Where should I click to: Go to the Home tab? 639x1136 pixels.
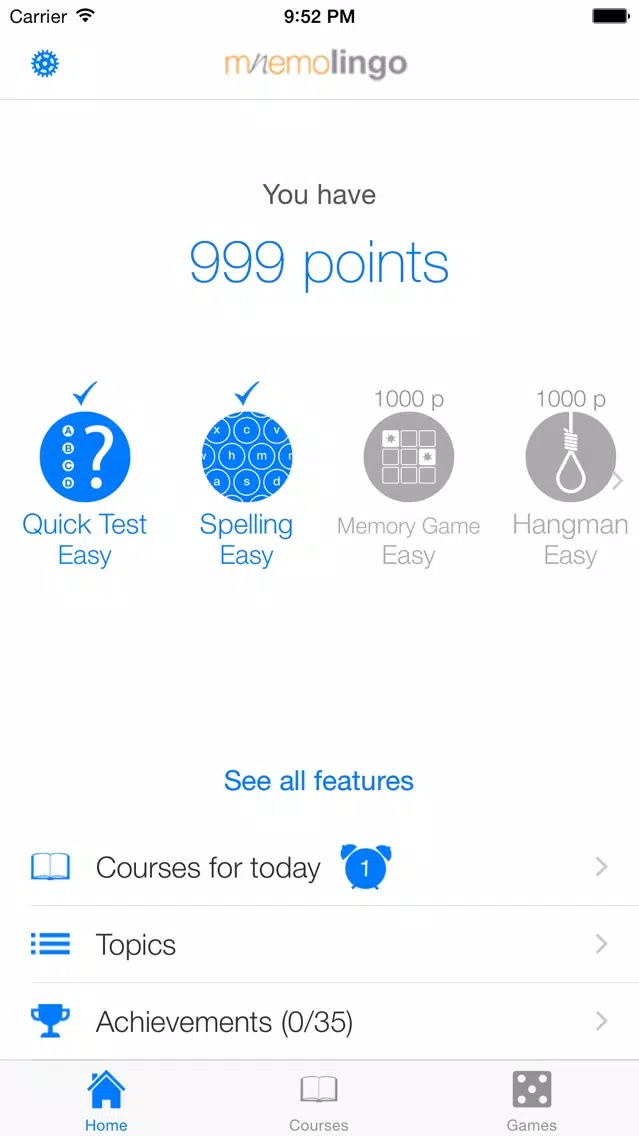pos(106,1101)
